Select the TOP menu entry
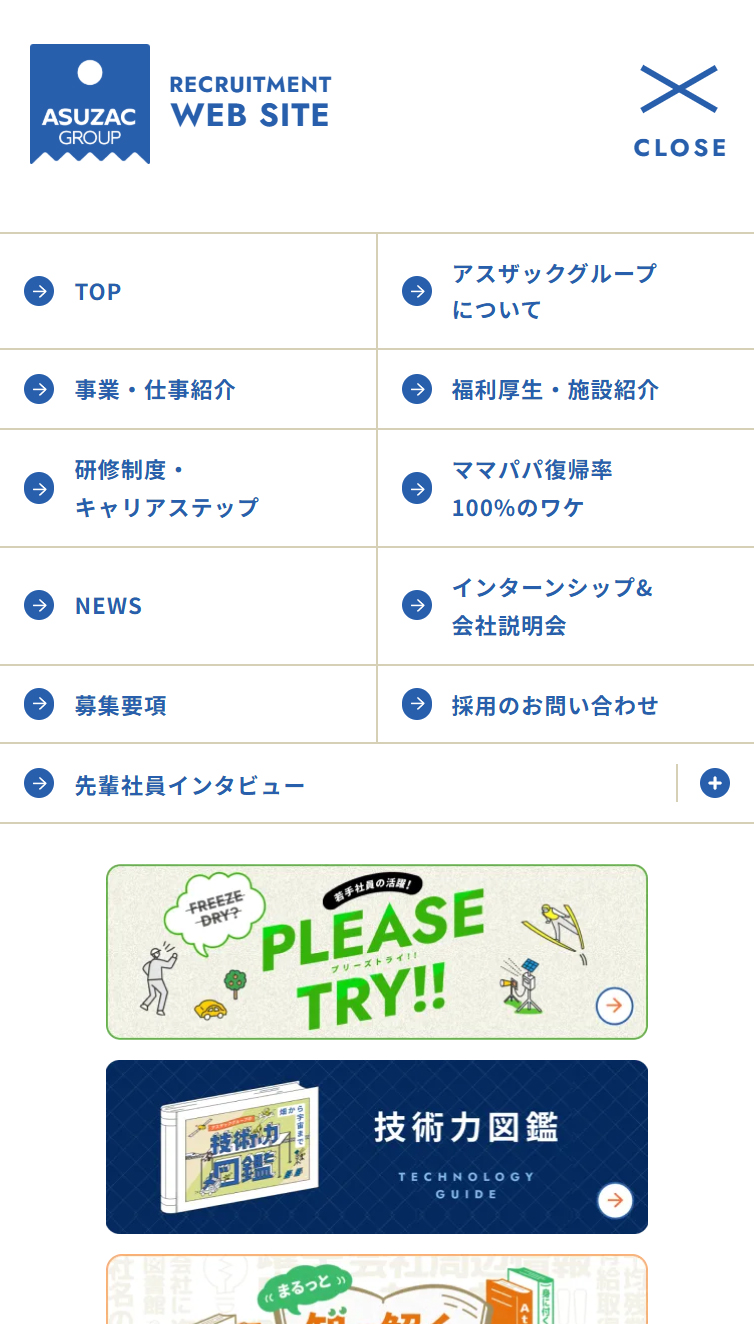This screenshot has width=754, height=1324. tap(97, 291)
